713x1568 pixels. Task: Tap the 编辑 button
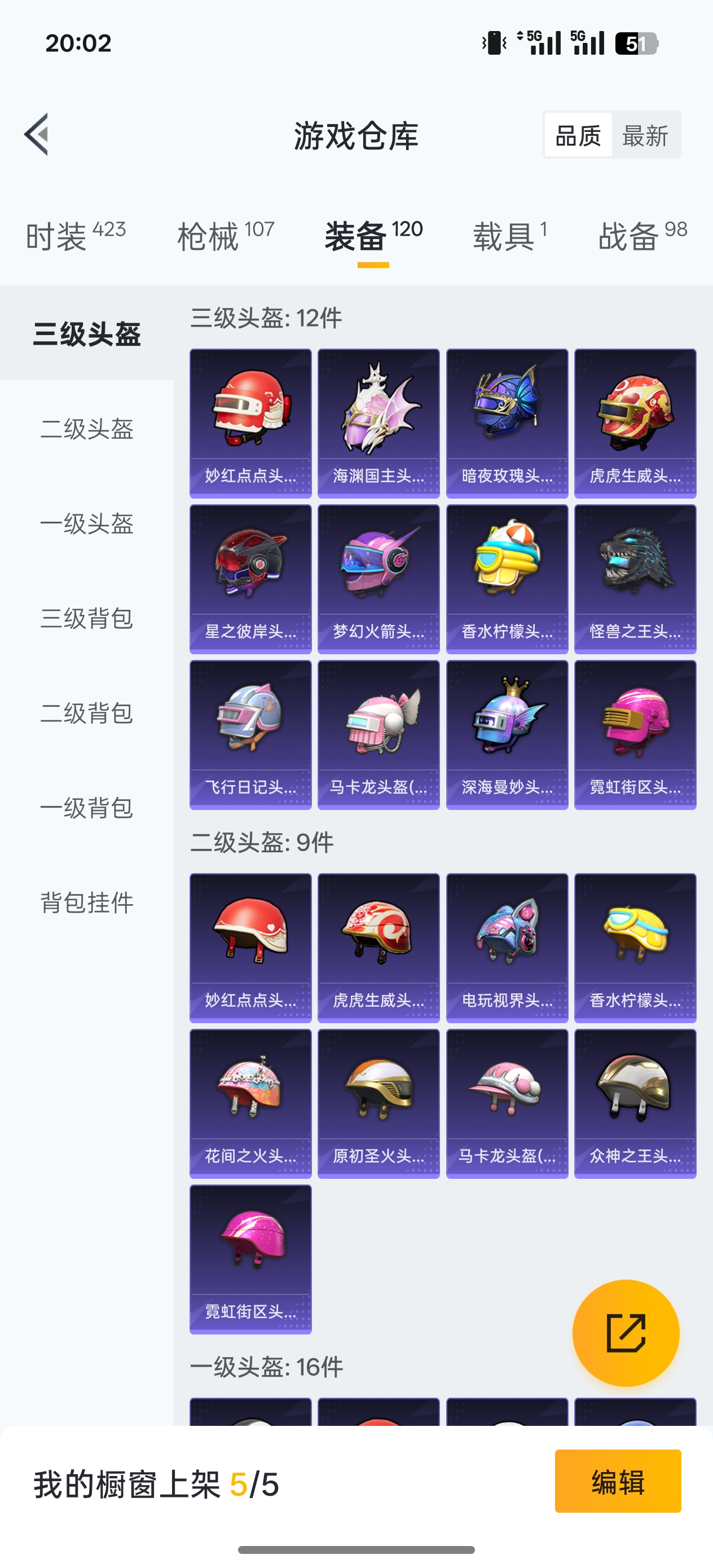[618, 1481]
